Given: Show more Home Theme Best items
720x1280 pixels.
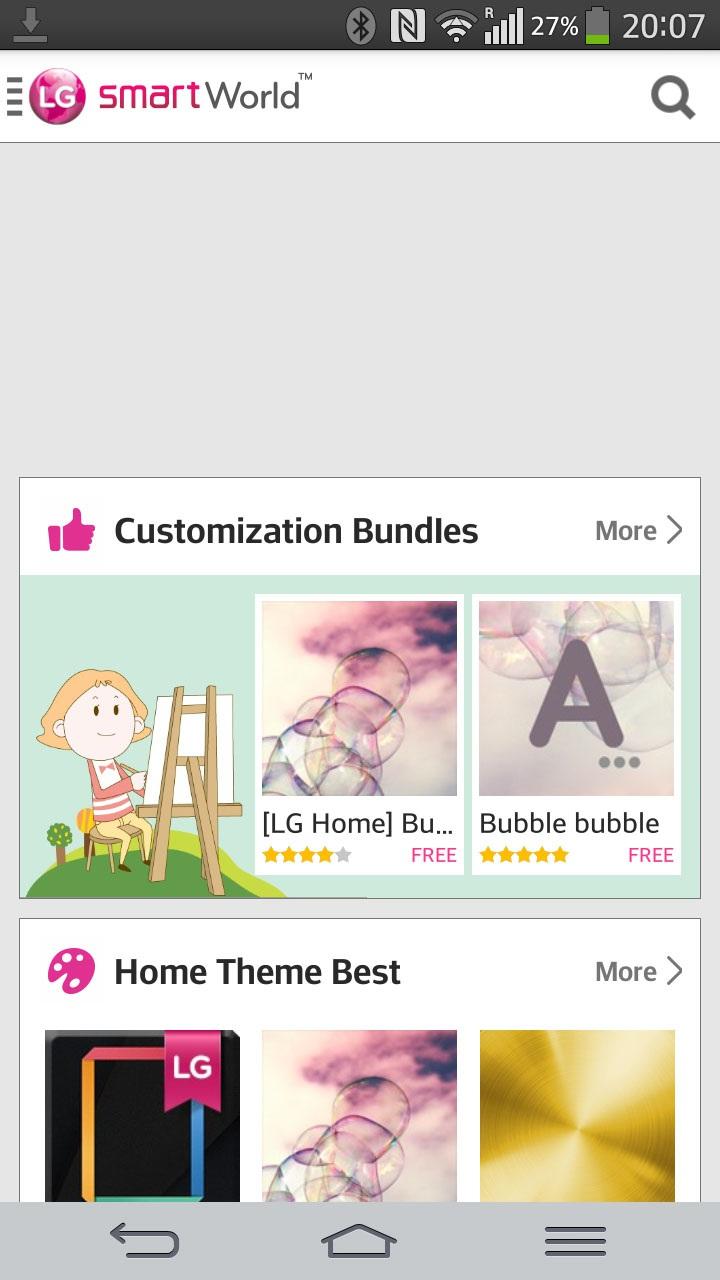Looking at the screenshot, I should click(x=638, y=971).
